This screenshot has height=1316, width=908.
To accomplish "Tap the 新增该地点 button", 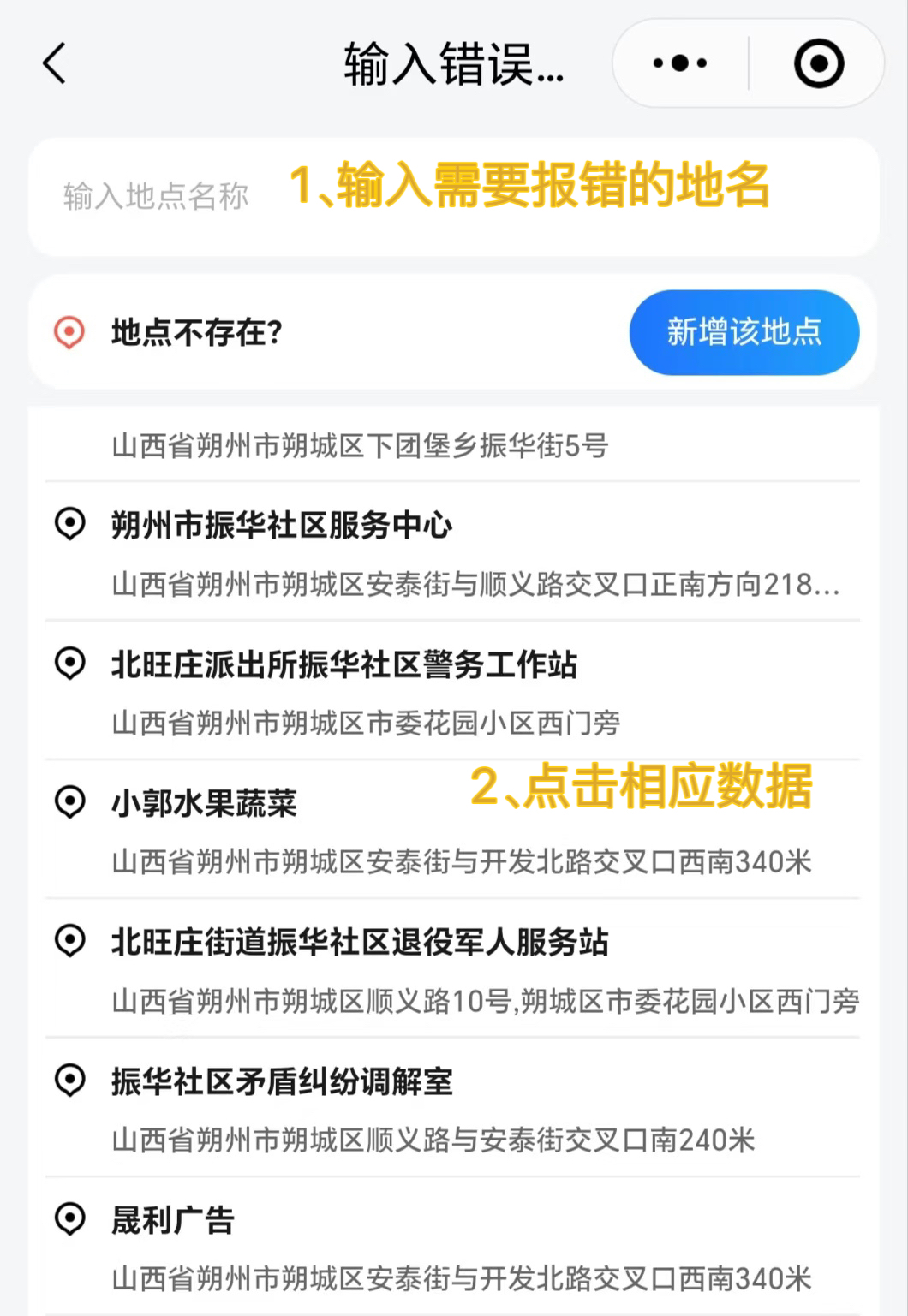I will (x=744, y=332).
